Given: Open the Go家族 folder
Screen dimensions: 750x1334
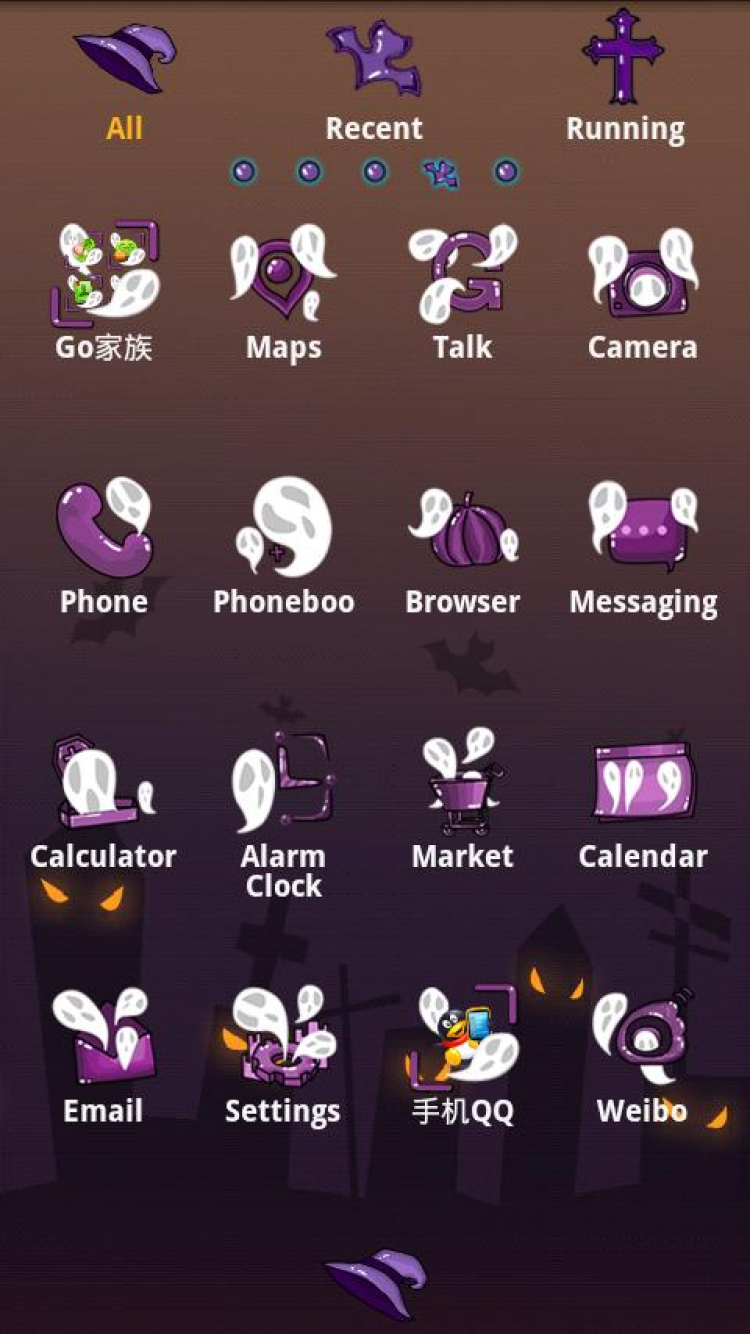Looking at the screenshot, I should 104,290.
